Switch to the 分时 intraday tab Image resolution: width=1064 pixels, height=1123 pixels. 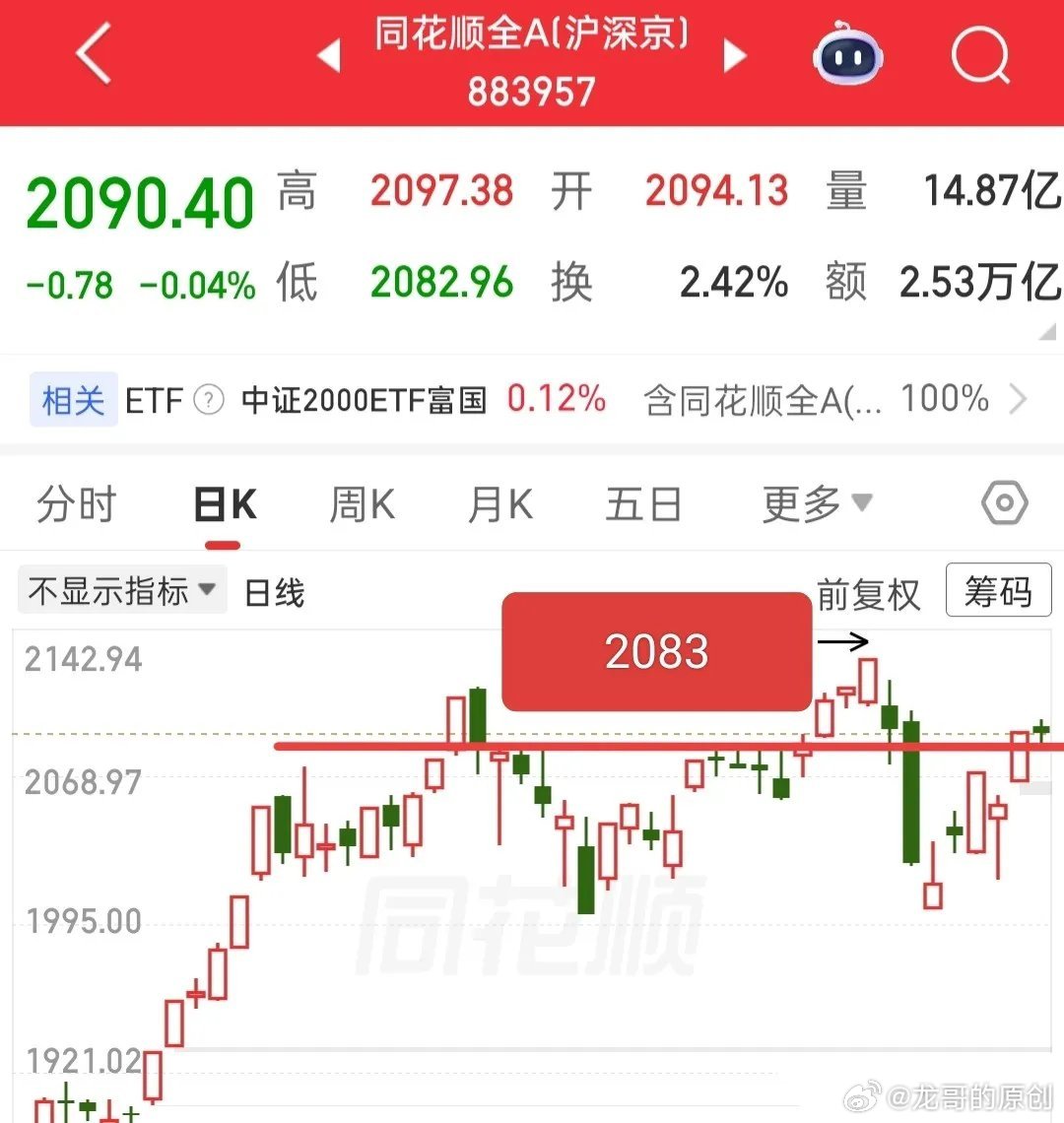coord(75,503)
